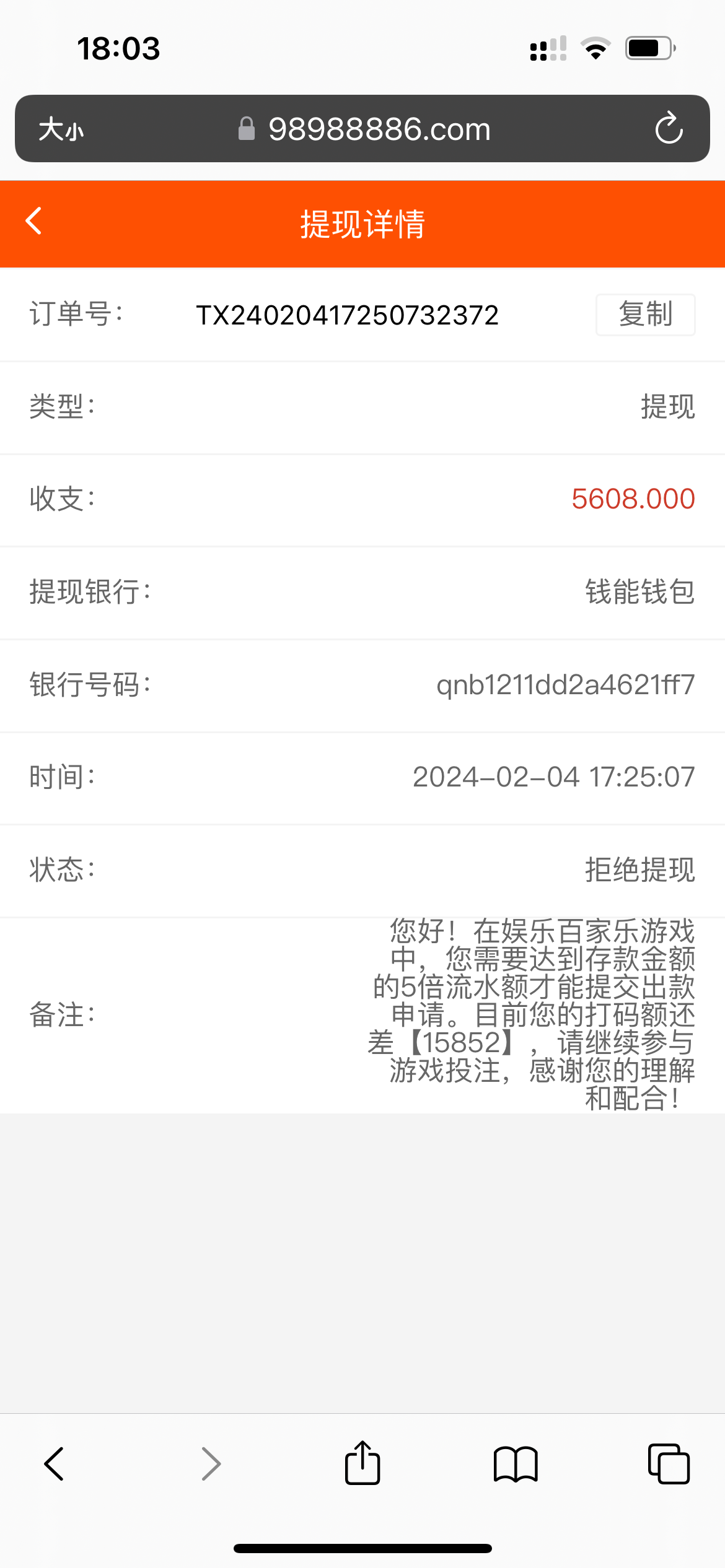
Task: Open the 大小 page text size menu
Action: [x=61, y=129]
